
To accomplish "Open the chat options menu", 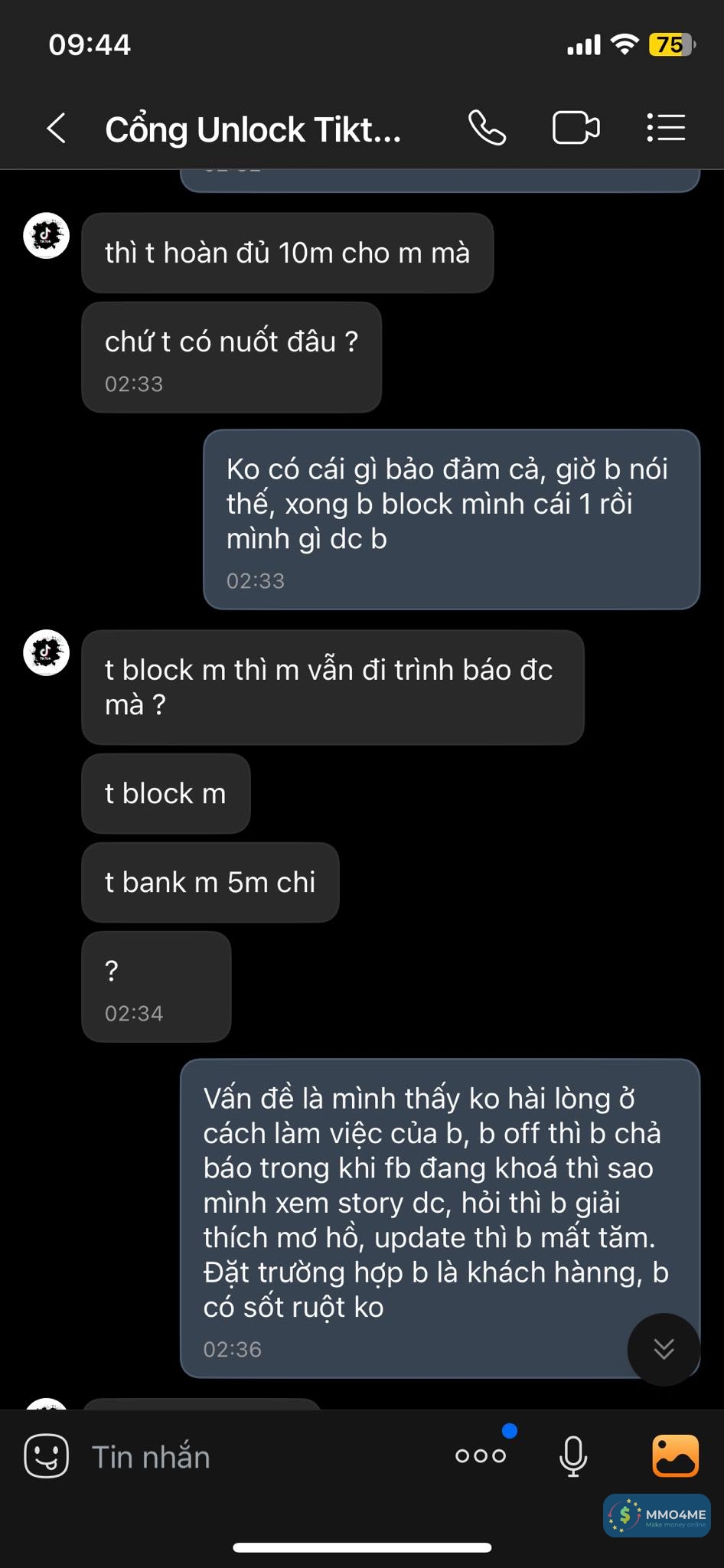I will 666,128.
